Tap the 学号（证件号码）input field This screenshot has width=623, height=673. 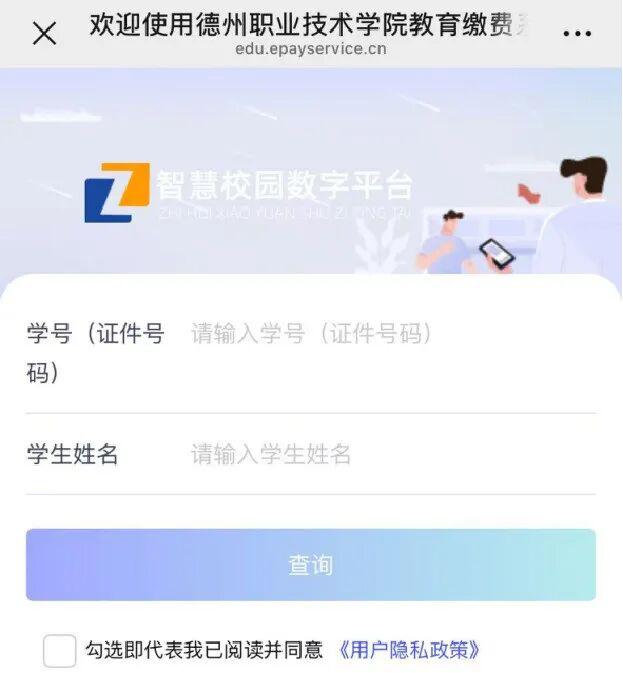click(390, 334)
